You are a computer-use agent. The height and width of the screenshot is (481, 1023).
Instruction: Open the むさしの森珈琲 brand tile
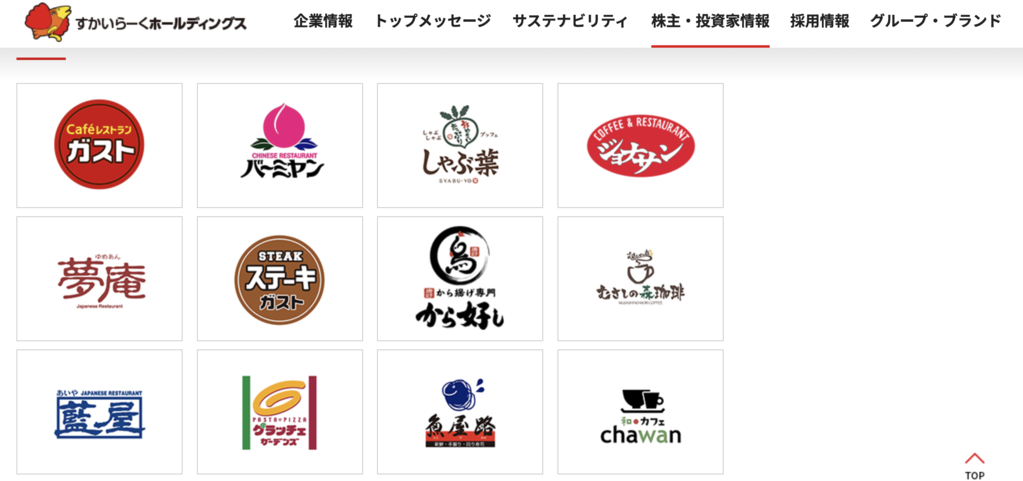coord(640,278)
